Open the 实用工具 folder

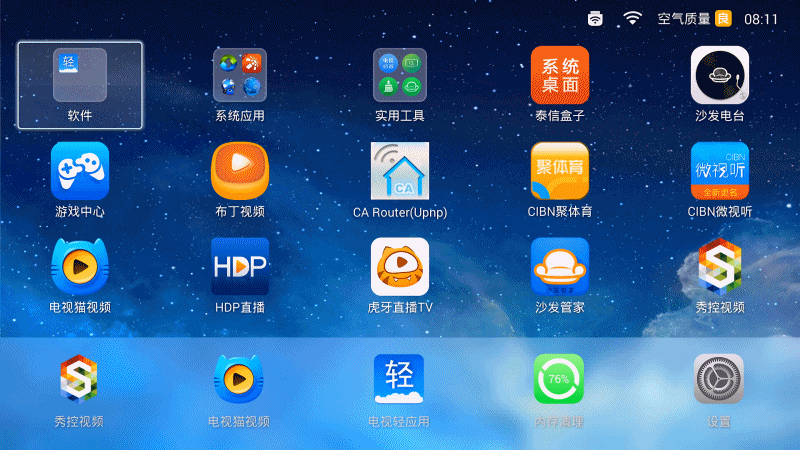[400, 76]
